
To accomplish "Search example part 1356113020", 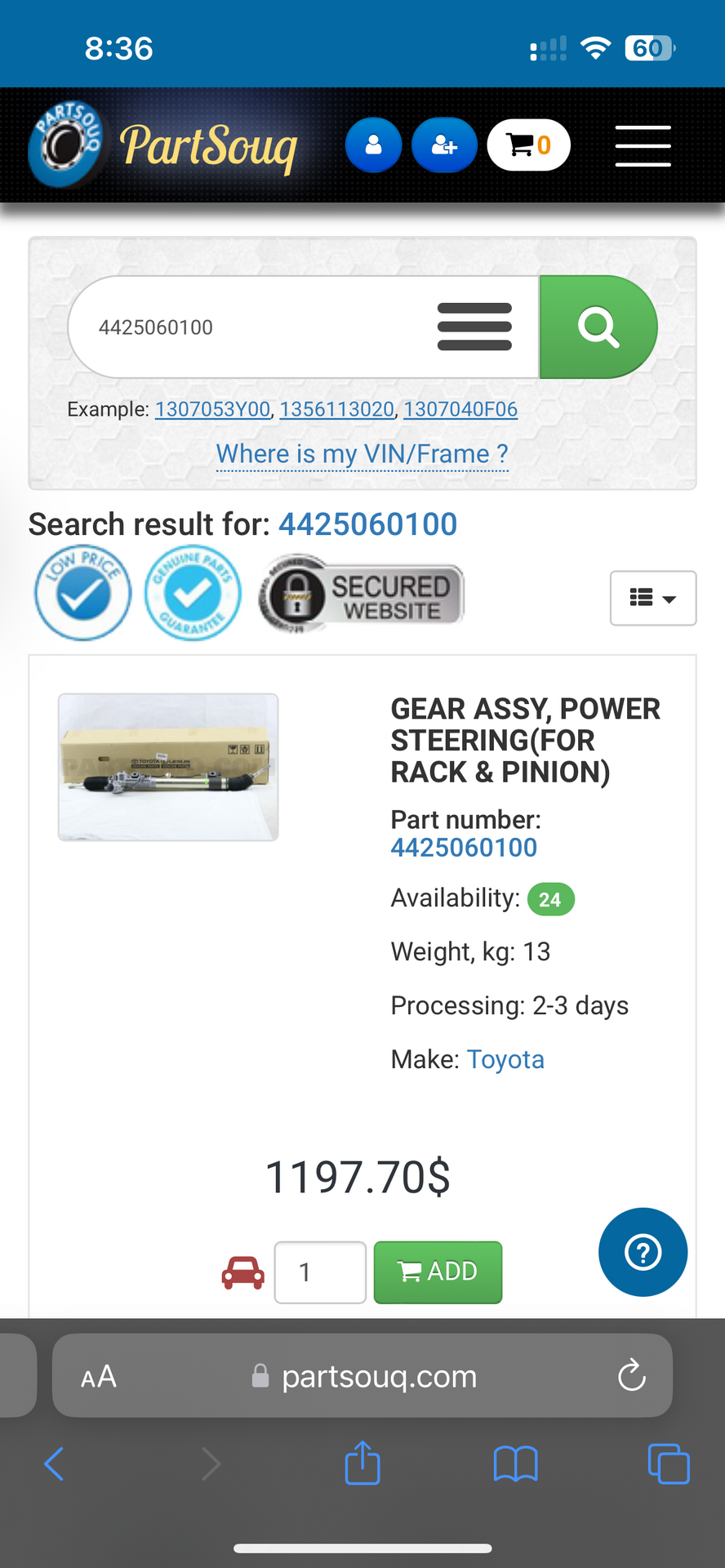I will tap(336, 409).
